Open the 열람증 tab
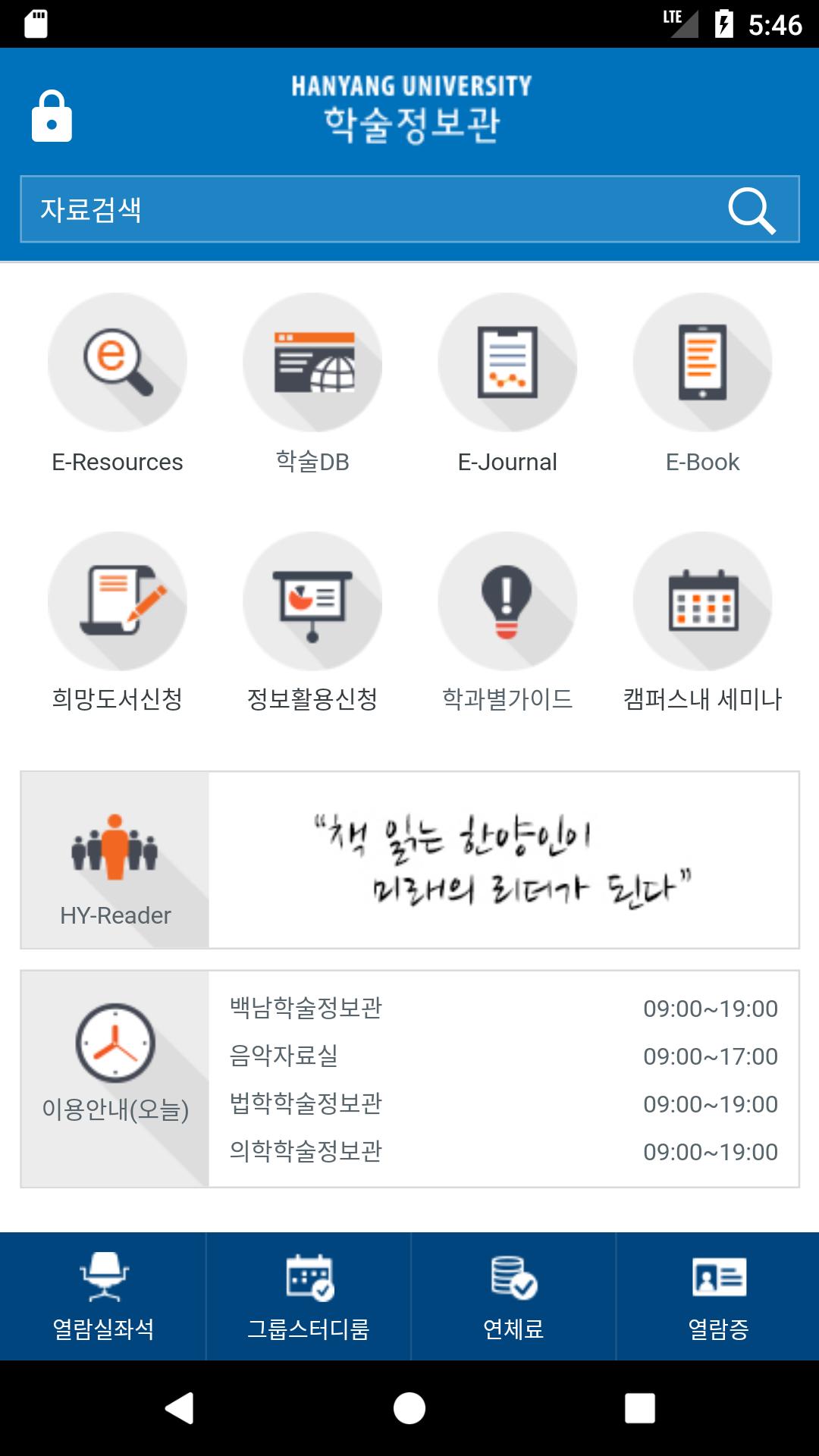The height and width of the screenshot is (1456, 819). click(x=718, y=1296)
